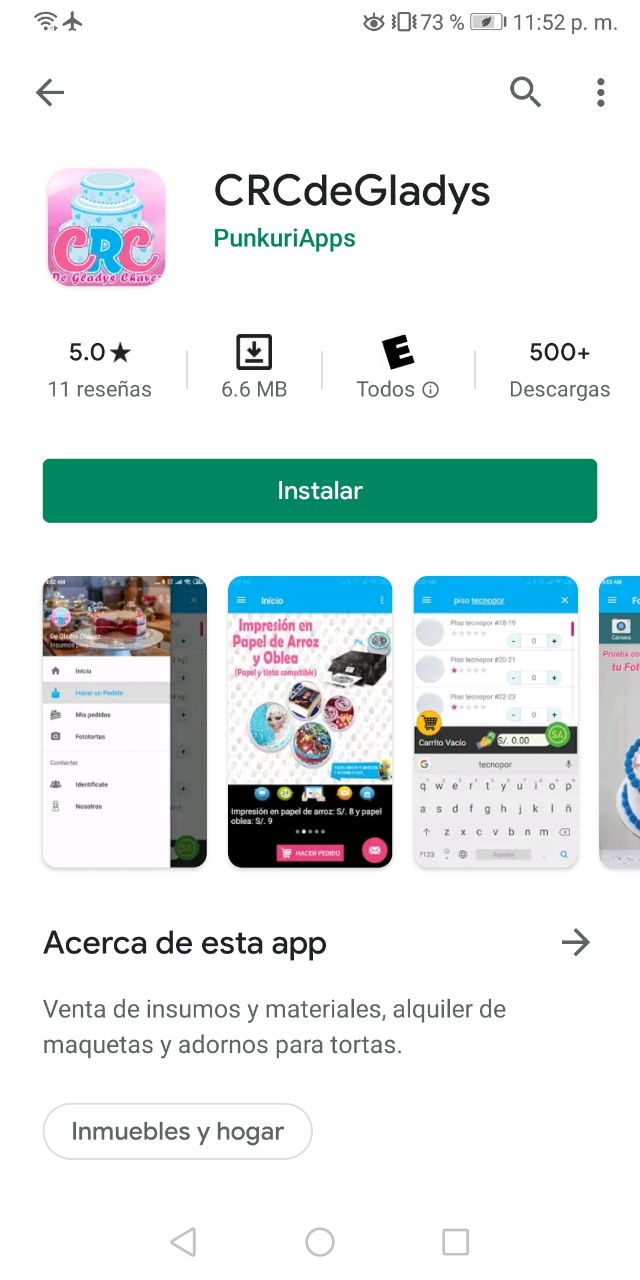Go back using the top arrow

49,93
